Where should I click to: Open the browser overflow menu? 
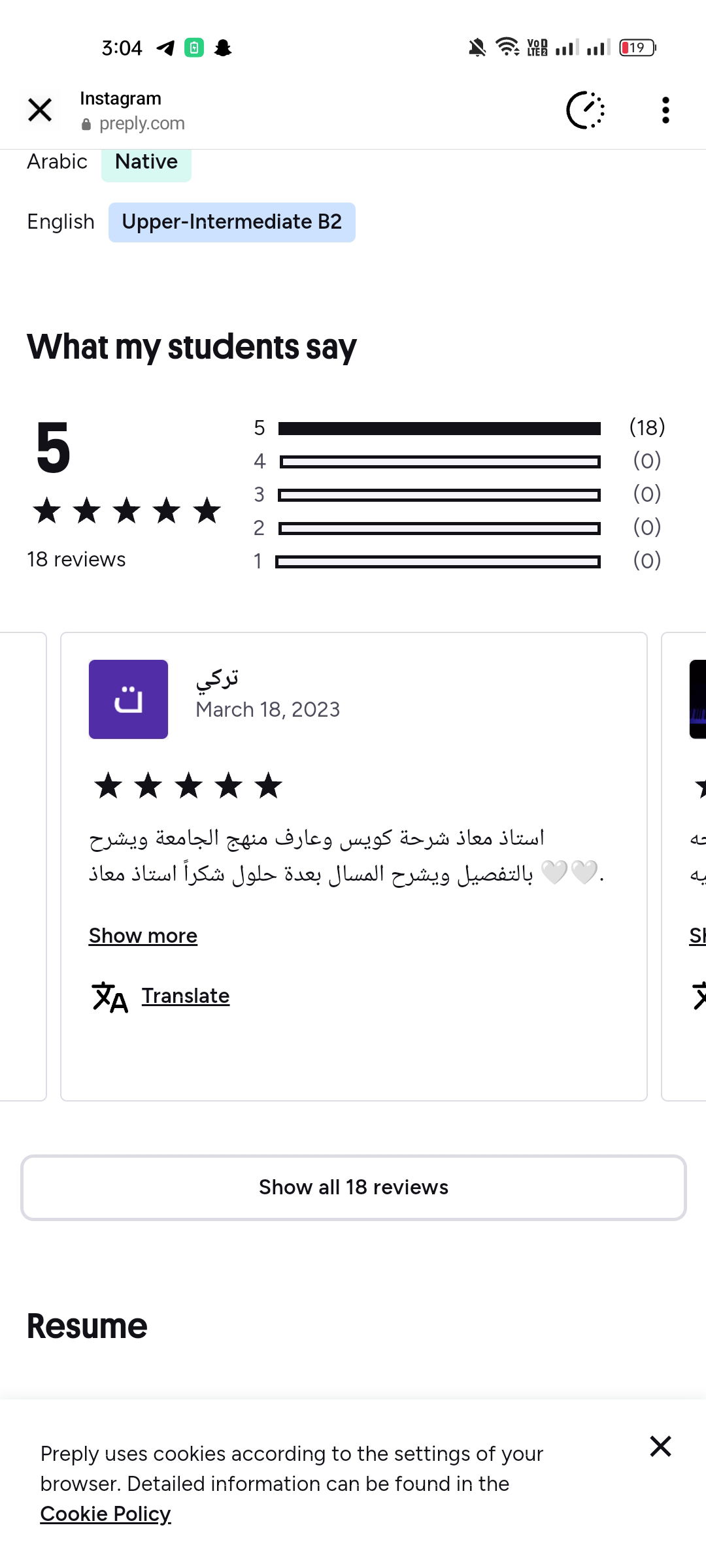tap(665, 110)
